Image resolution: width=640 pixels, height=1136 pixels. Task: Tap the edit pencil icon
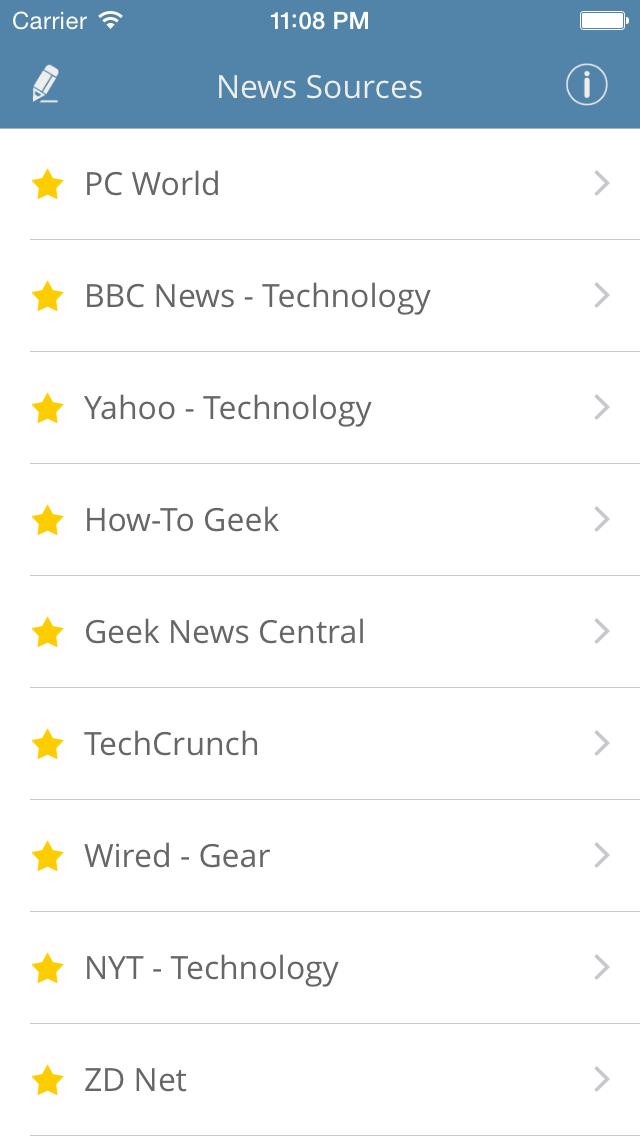(x=46, y=84)
